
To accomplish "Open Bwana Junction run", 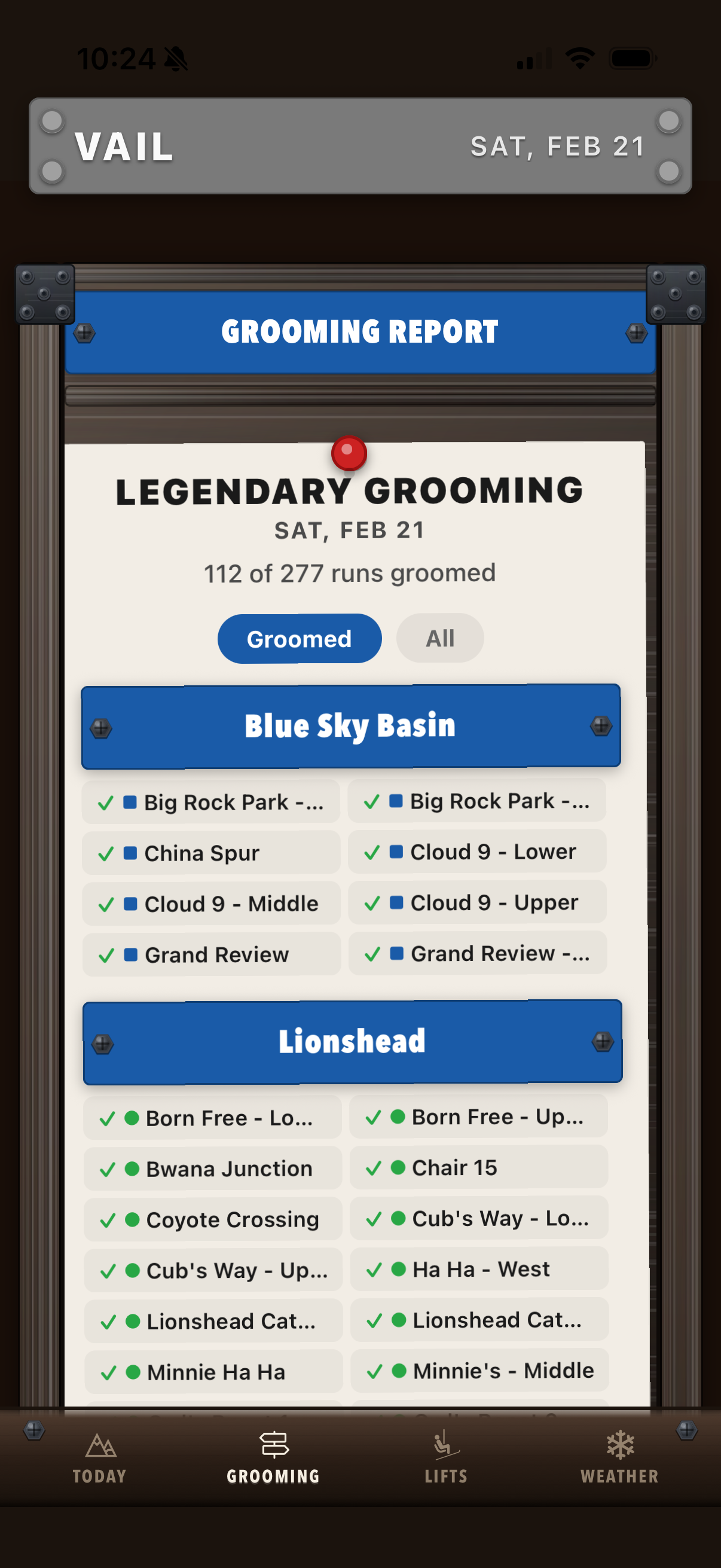I will click(213, 1169).
